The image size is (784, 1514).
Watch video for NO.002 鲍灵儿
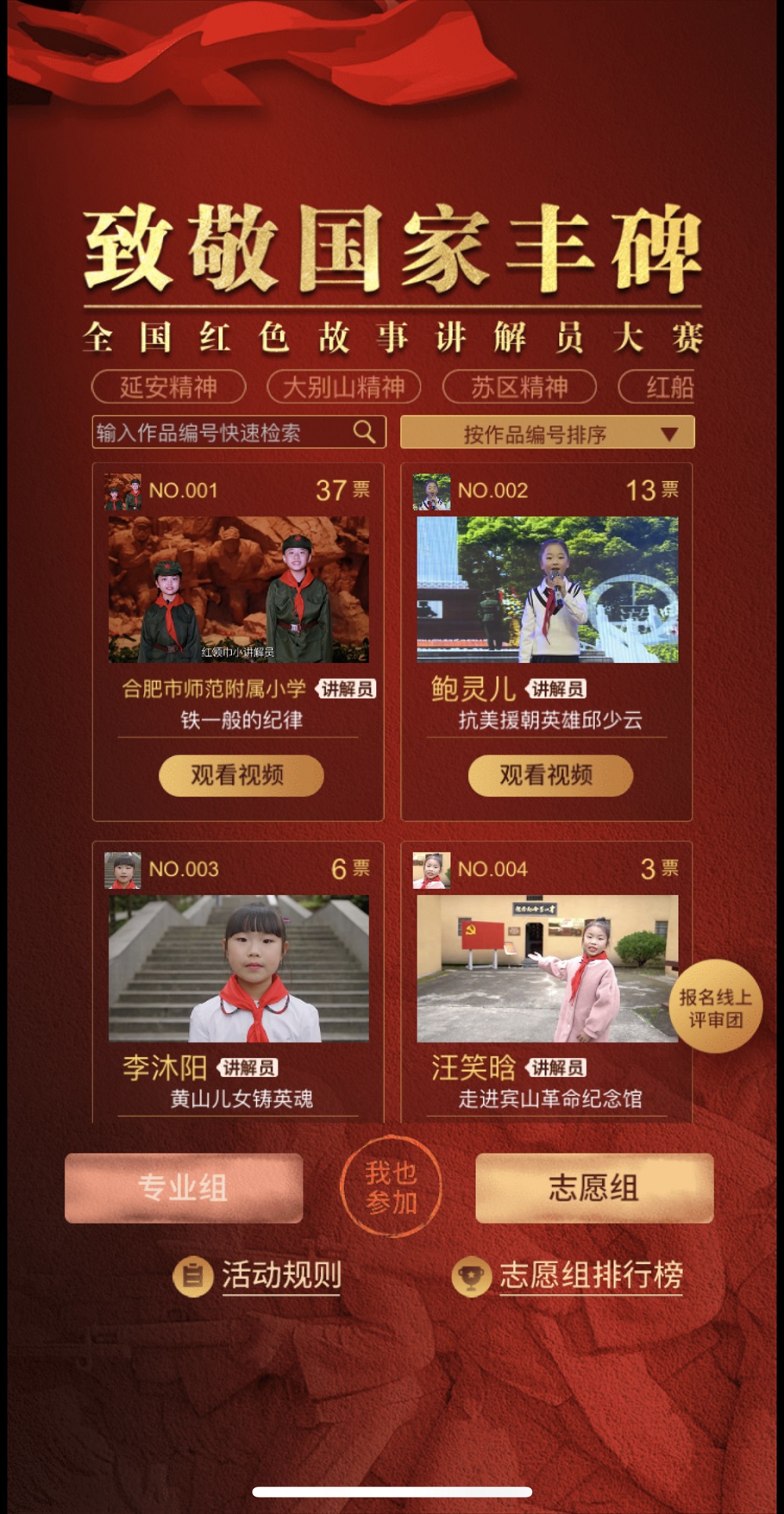(x=550, y=775)
